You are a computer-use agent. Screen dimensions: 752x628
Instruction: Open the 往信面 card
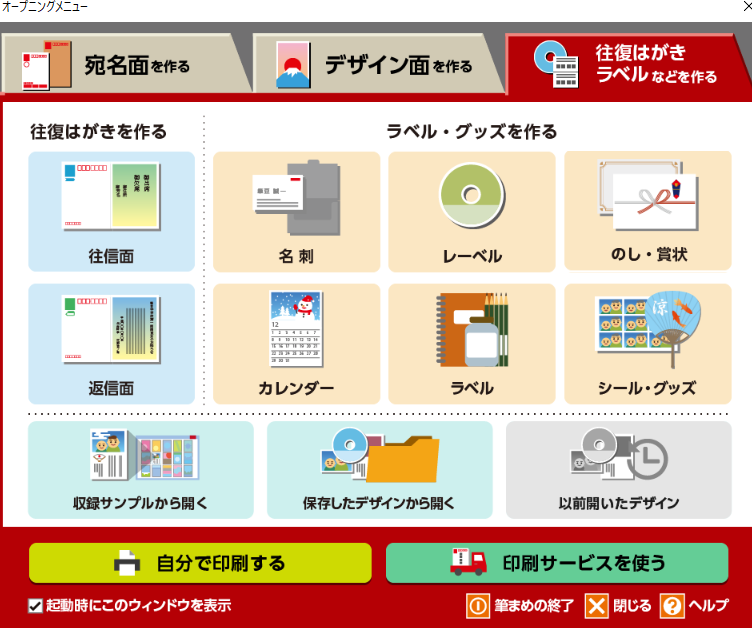point(111,212)
